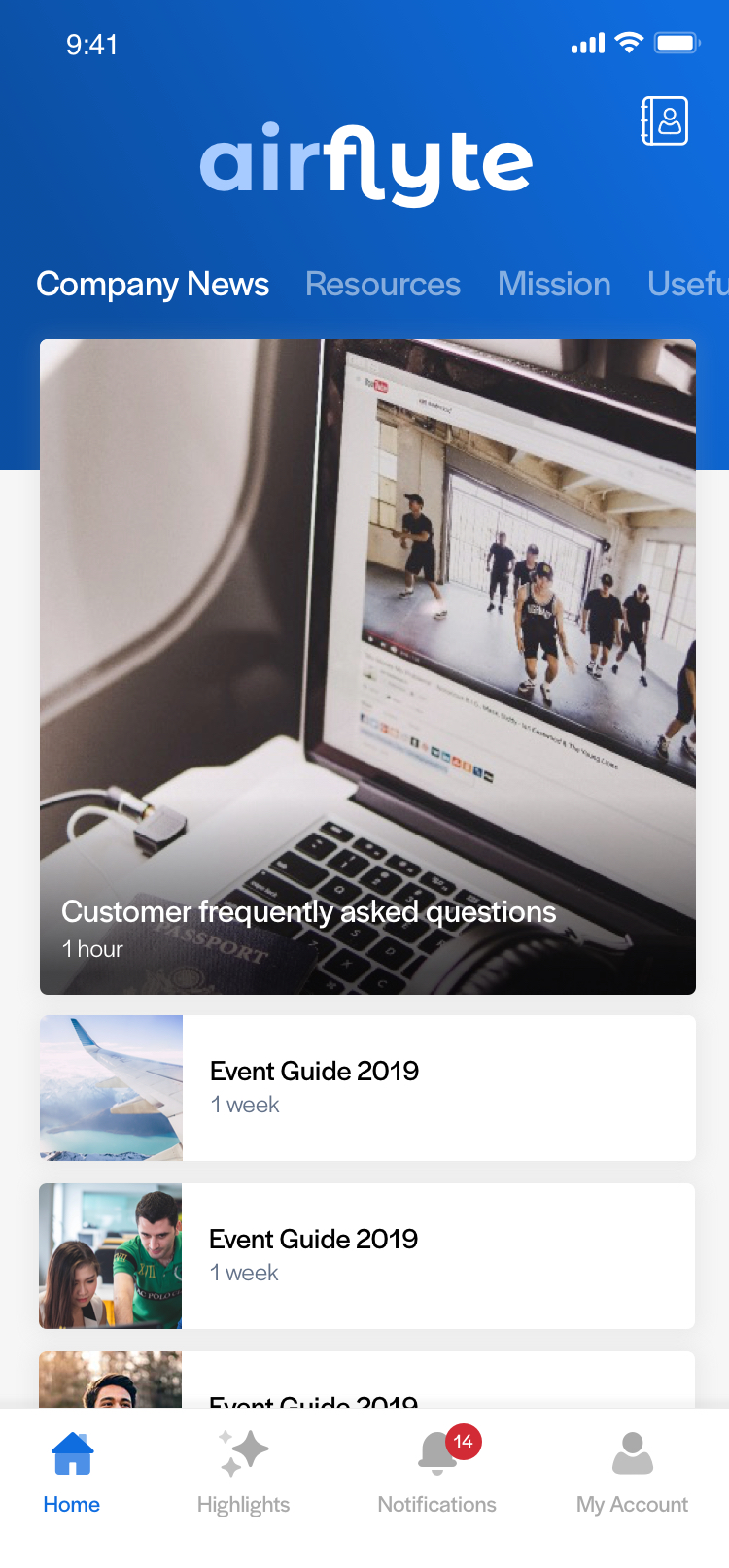Switch to the Resources tab
This screenshot has width=729, height=1568.
382,284
